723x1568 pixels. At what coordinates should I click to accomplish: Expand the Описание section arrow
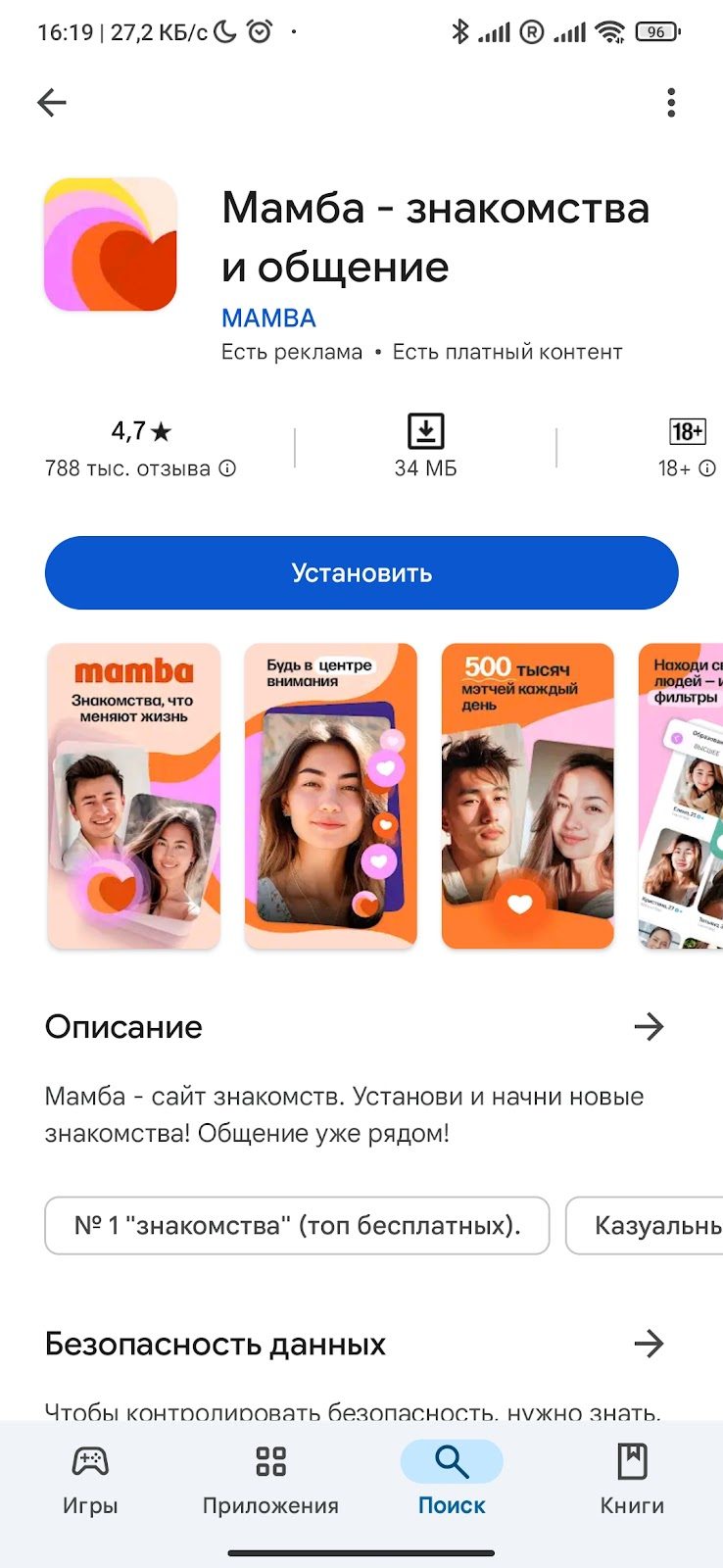coord(649,1027)
